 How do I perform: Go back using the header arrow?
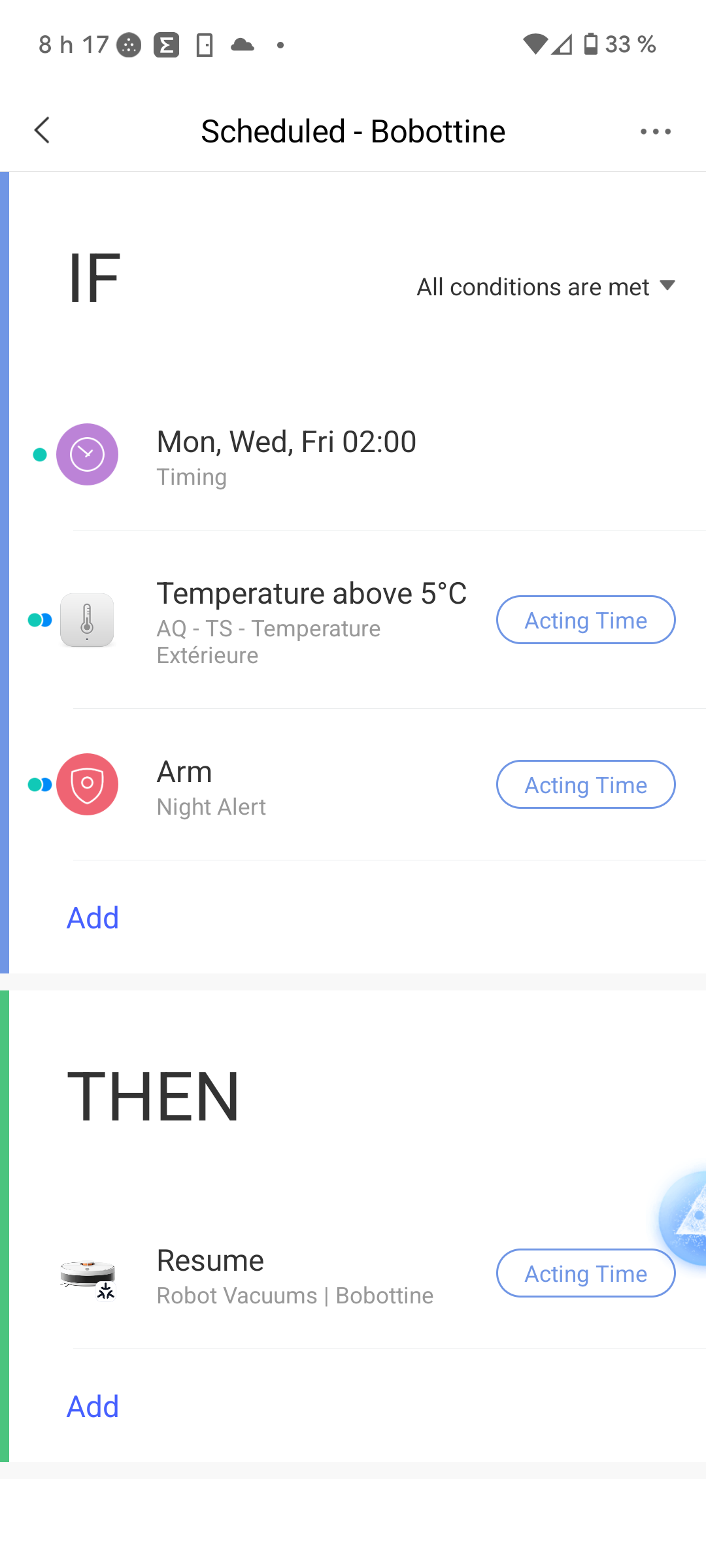pos(42,131)
